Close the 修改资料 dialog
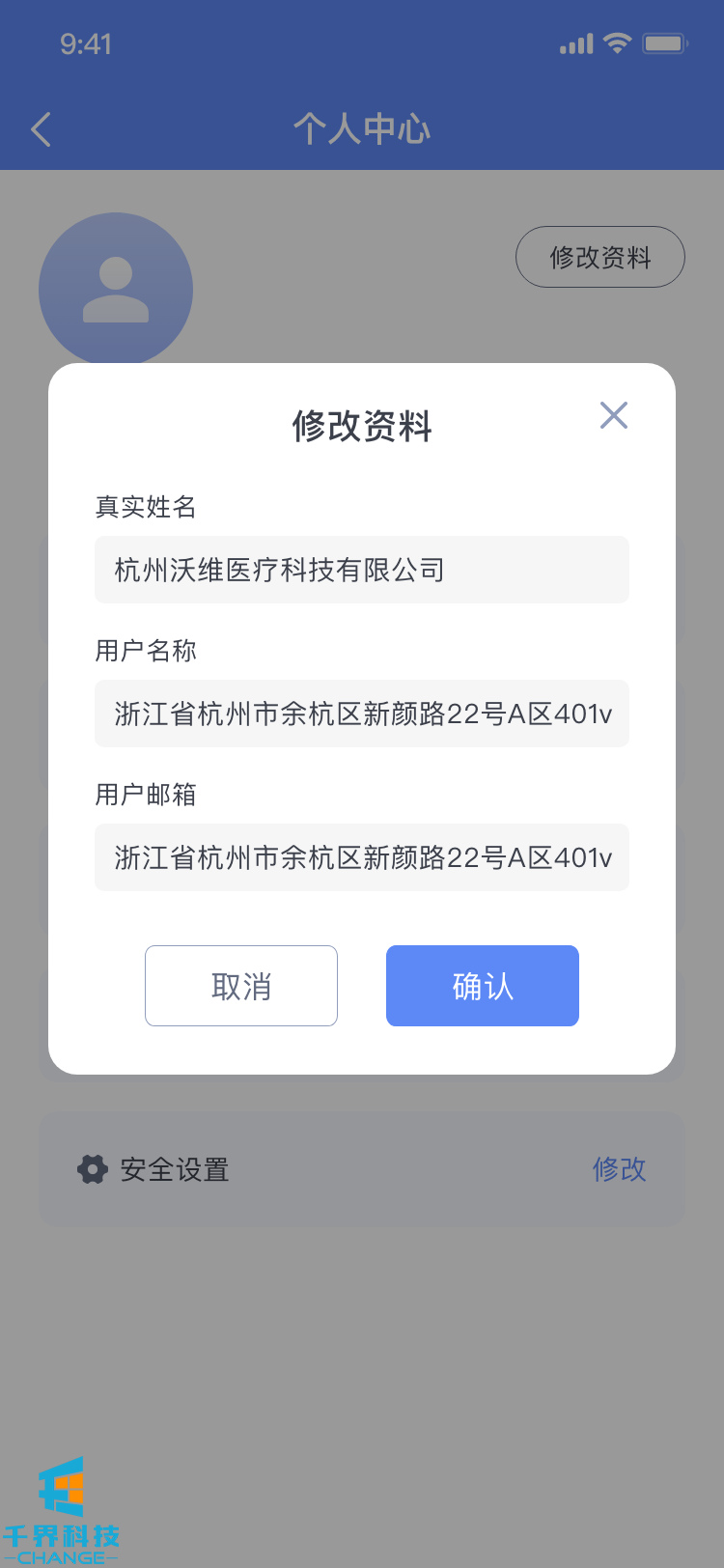724x1568 pixels. click(614, 415)
